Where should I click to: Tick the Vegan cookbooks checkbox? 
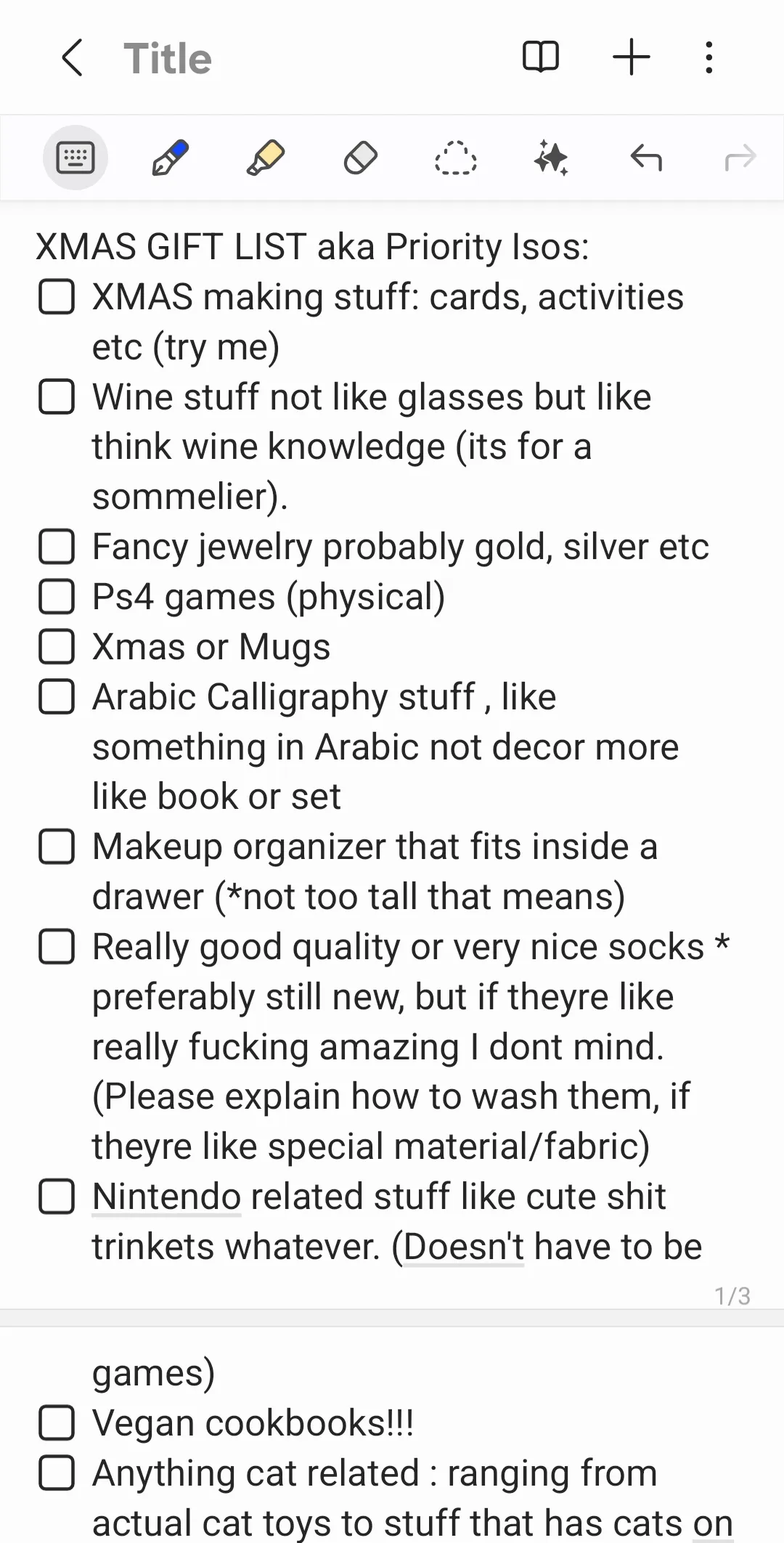[x=57, y=1423]
